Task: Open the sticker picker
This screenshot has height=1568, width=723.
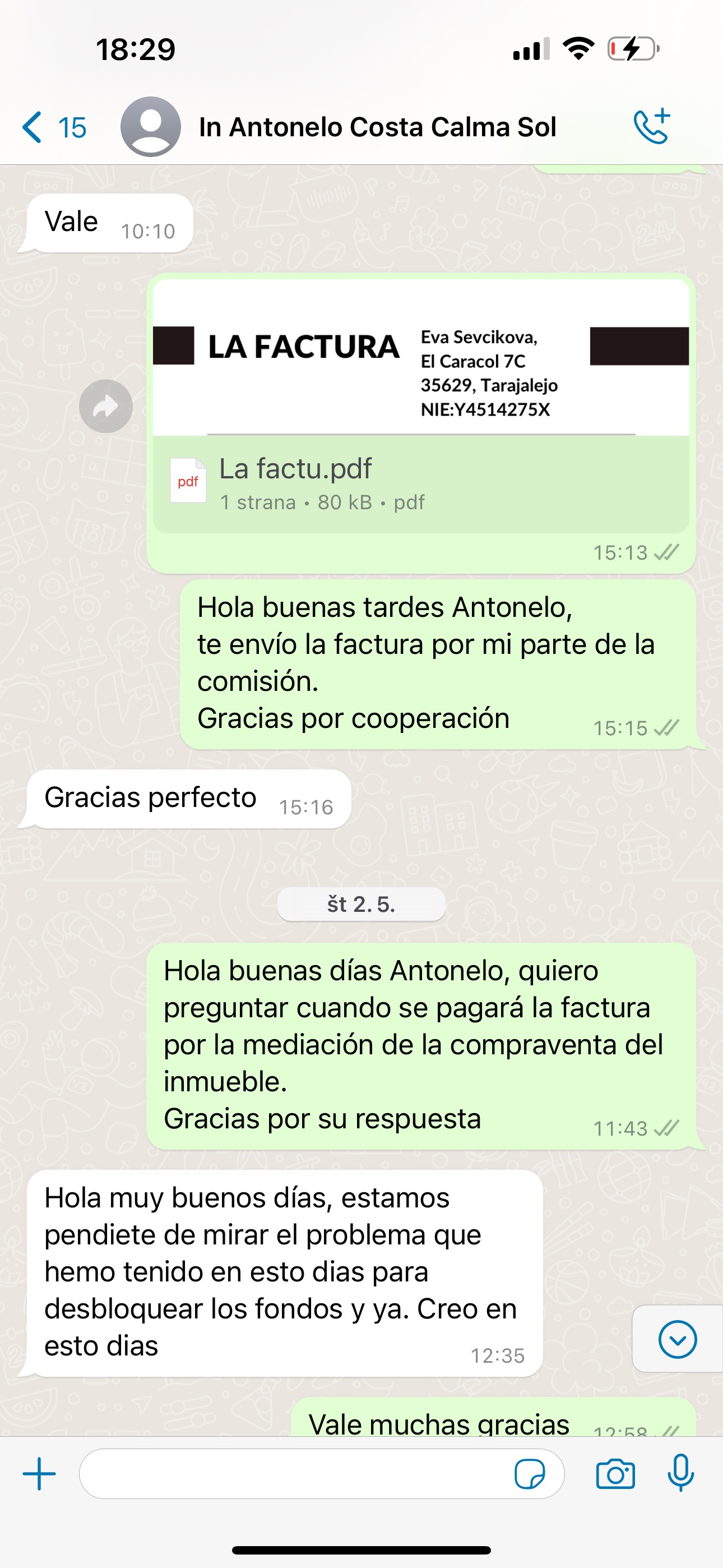Action: (x=530, y=1474)
